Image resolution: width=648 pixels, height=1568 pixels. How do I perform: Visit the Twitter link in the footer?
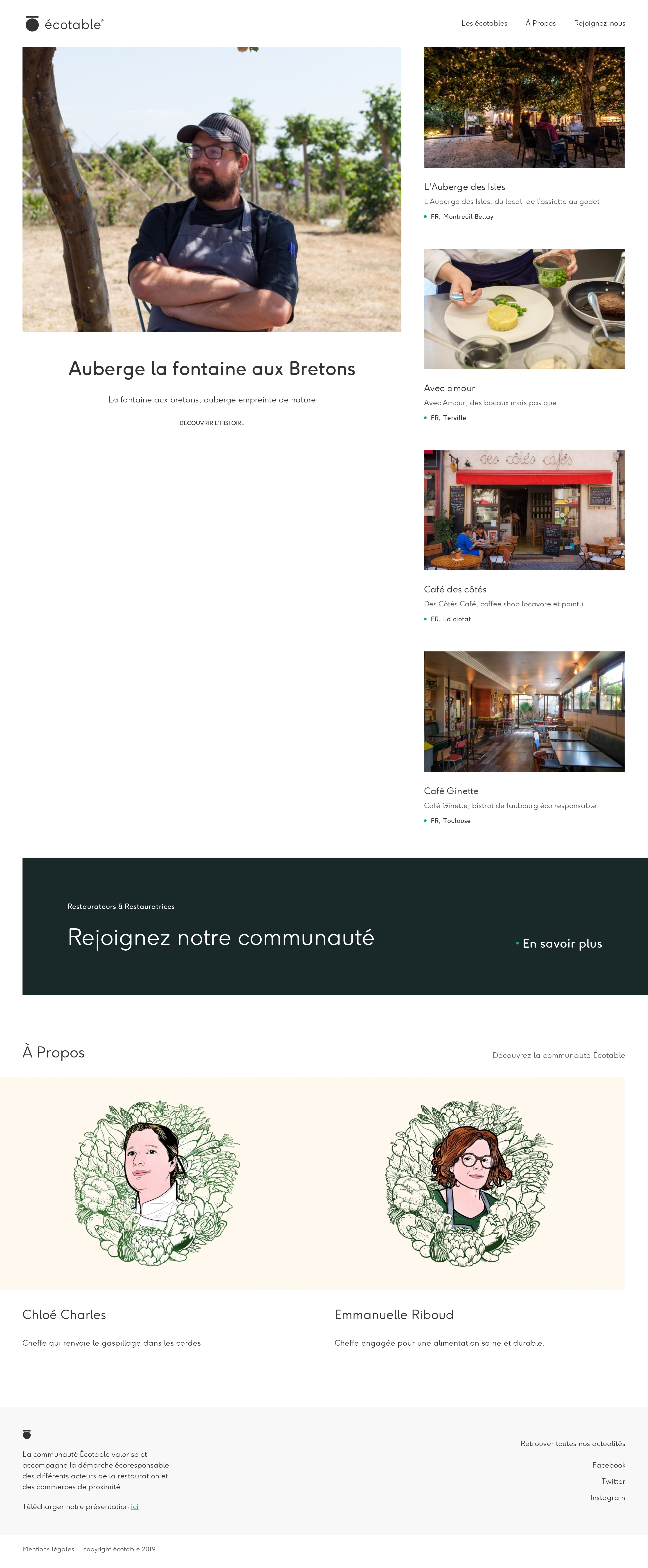(613, 1481)
